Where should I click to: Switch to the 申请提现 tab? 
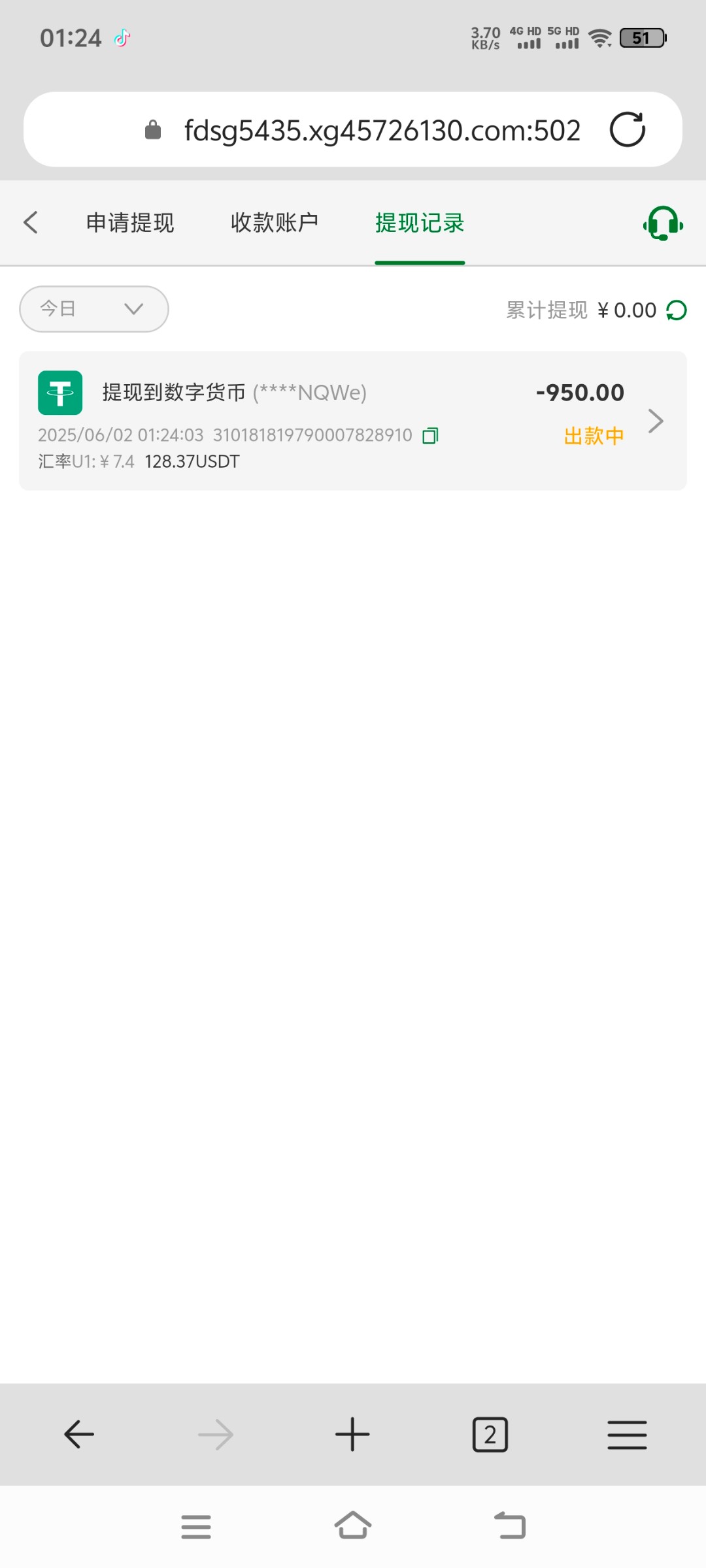pos(130,223)
